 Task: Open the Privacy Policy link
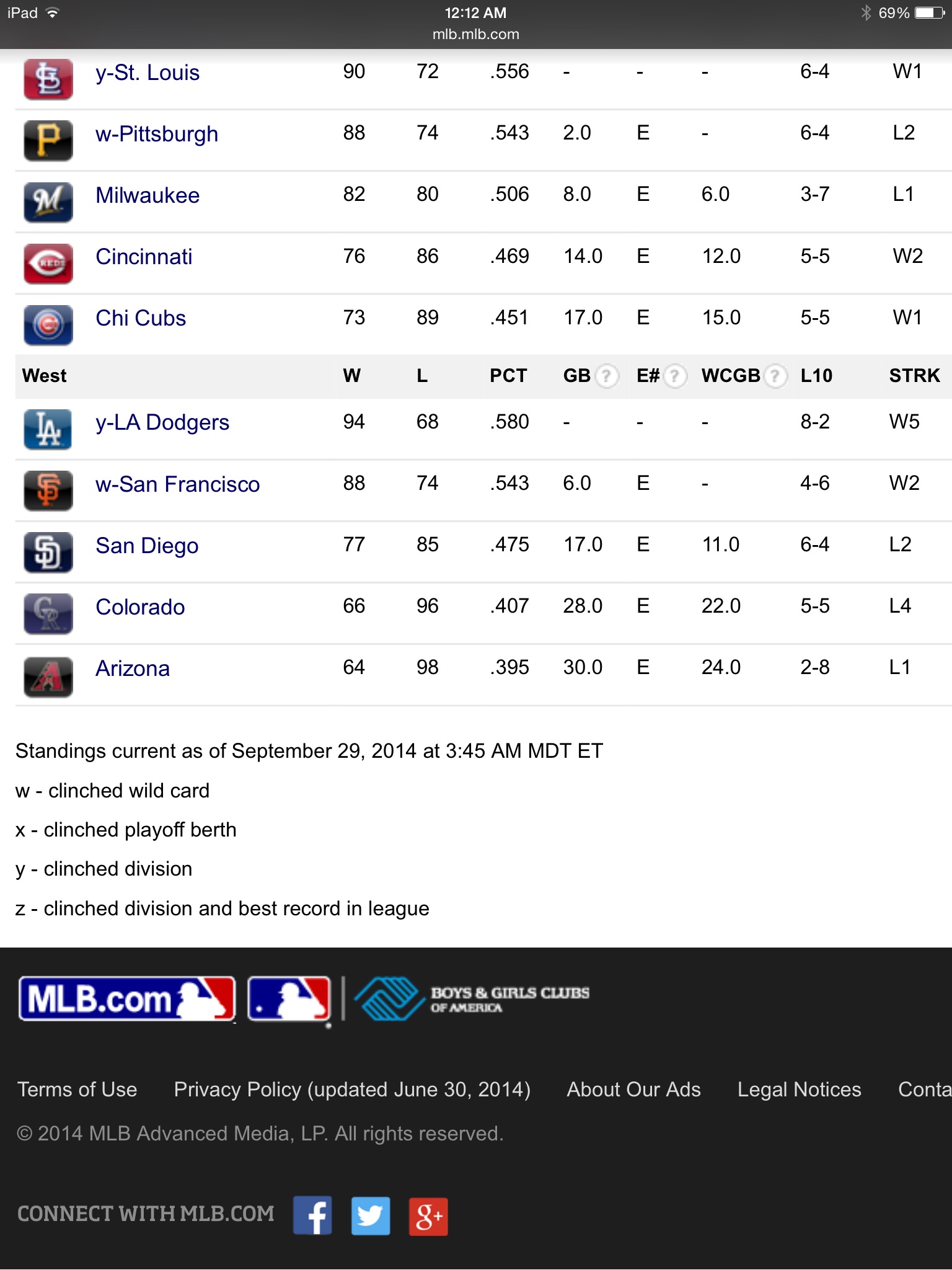(352, 1090)
